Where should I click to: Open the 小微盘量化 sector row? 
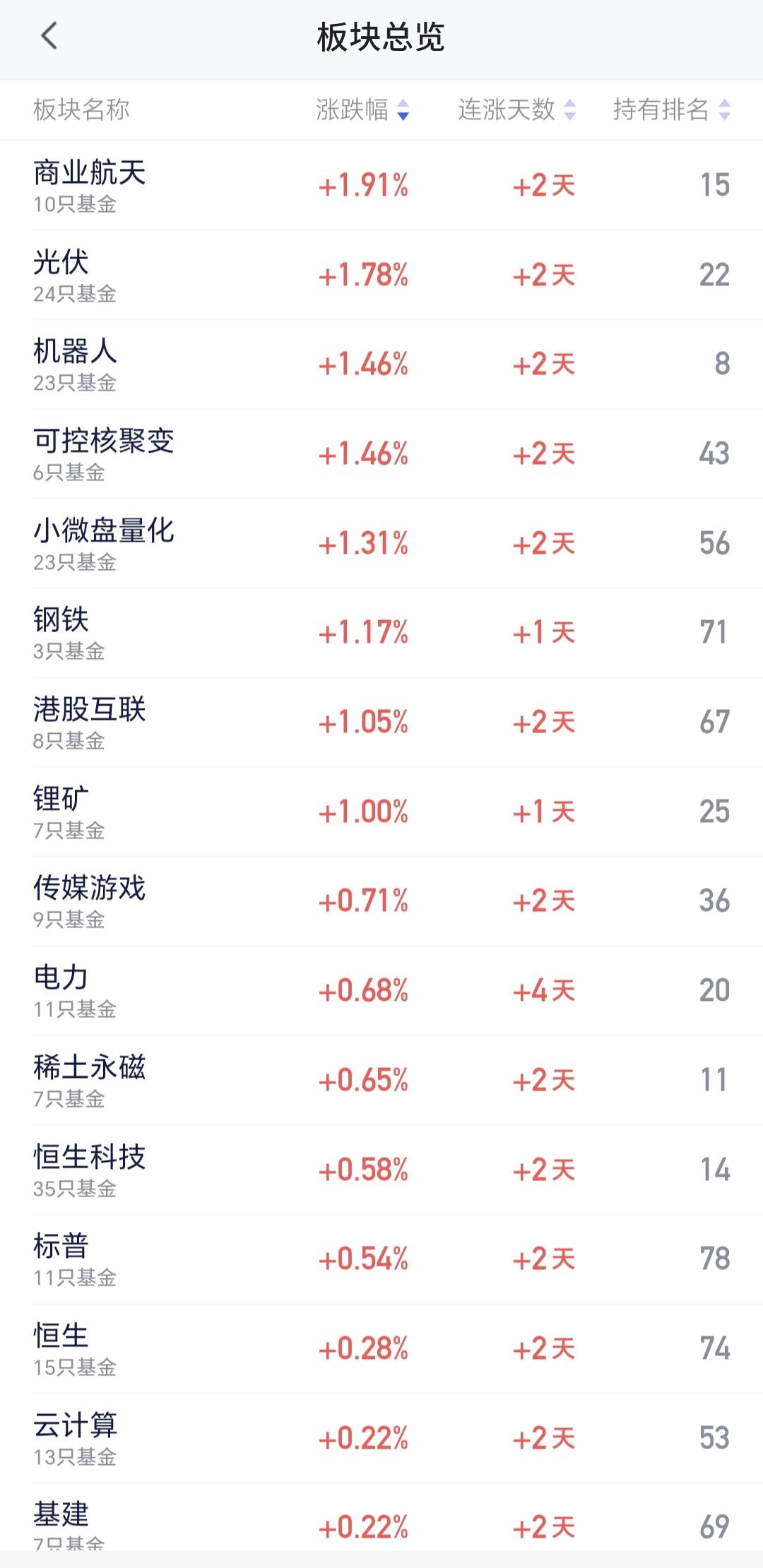click(381, 544)
